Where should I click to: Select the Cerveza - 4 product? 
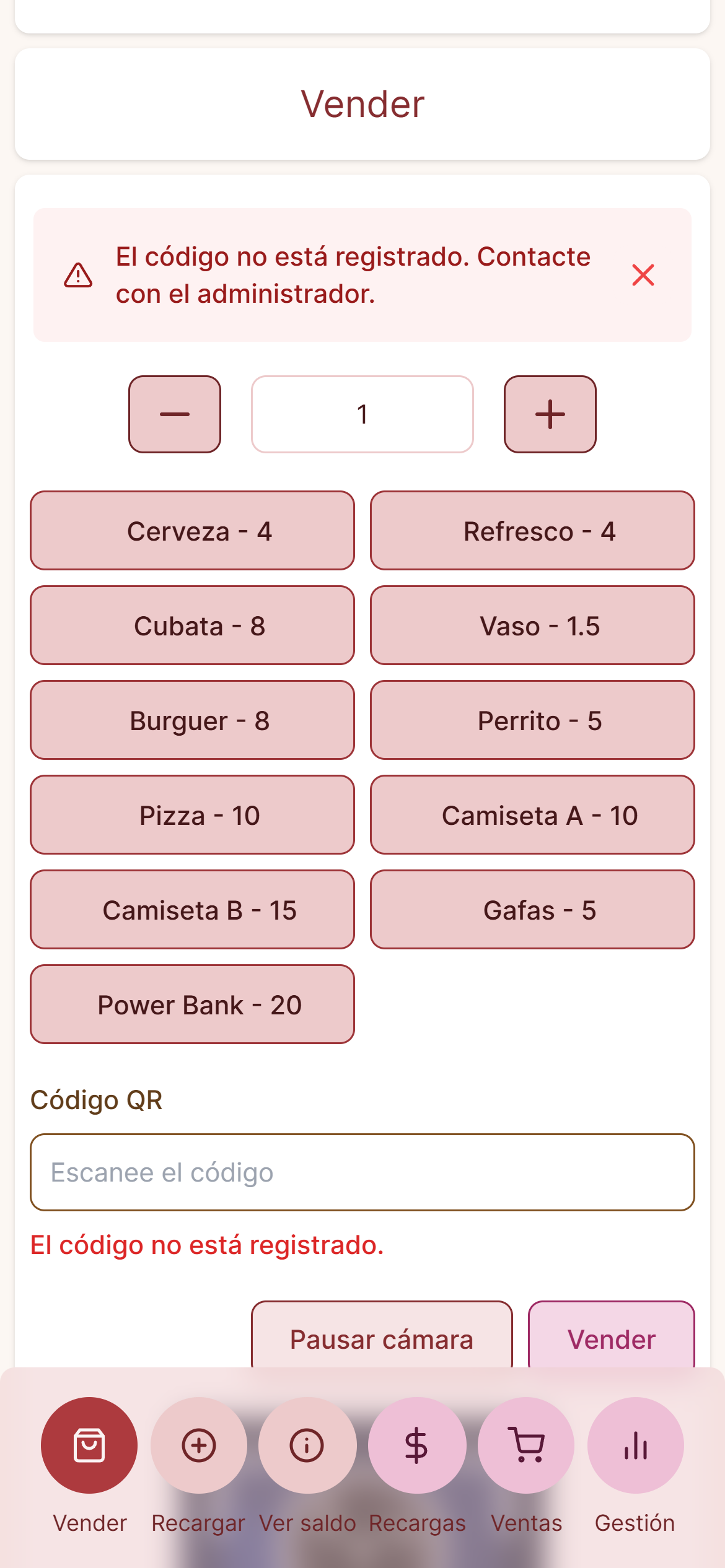click(193, 531)
